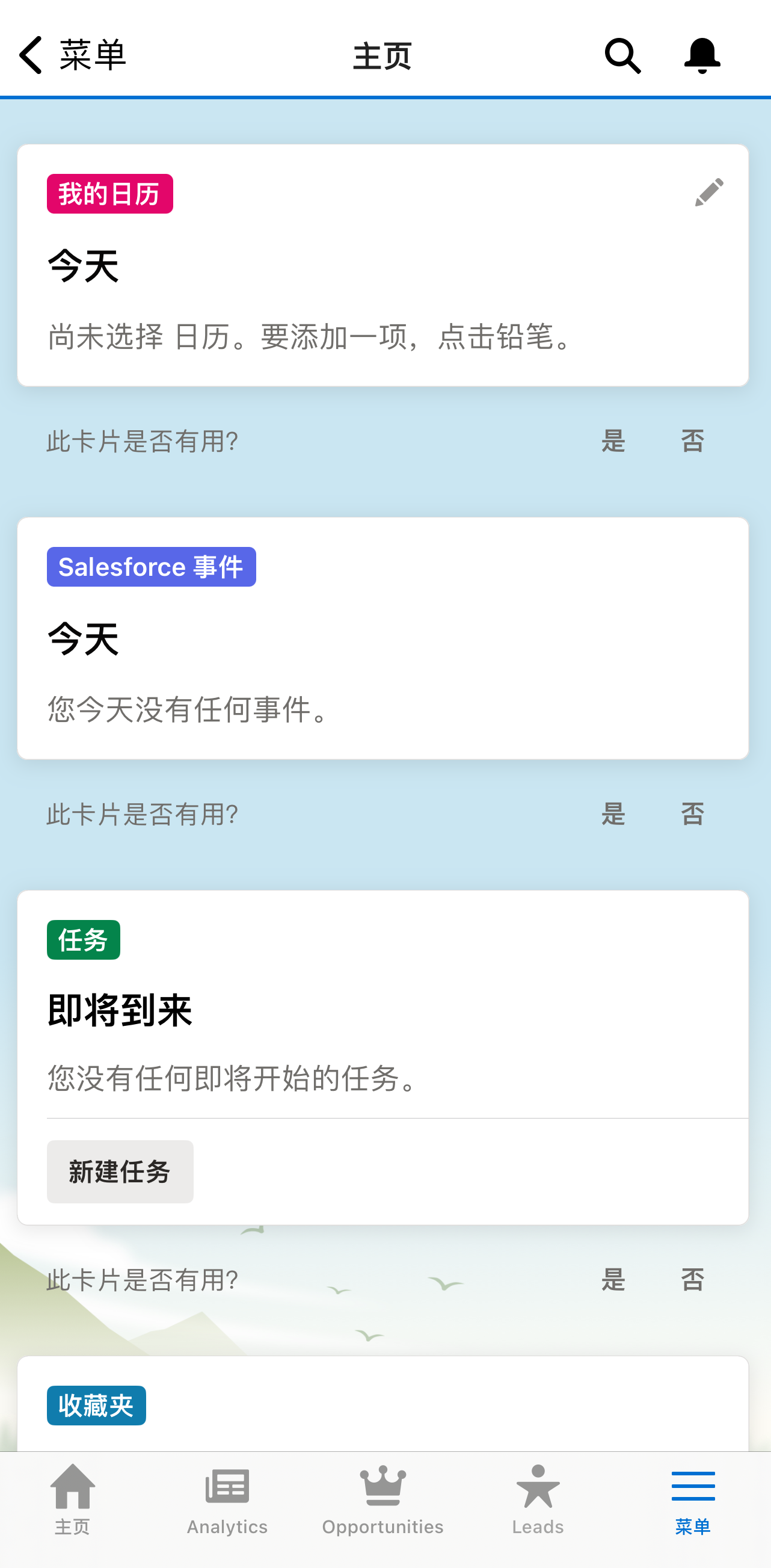
Task: Select 是 under Salesforce 事件 card
Action: pos(613,814)
